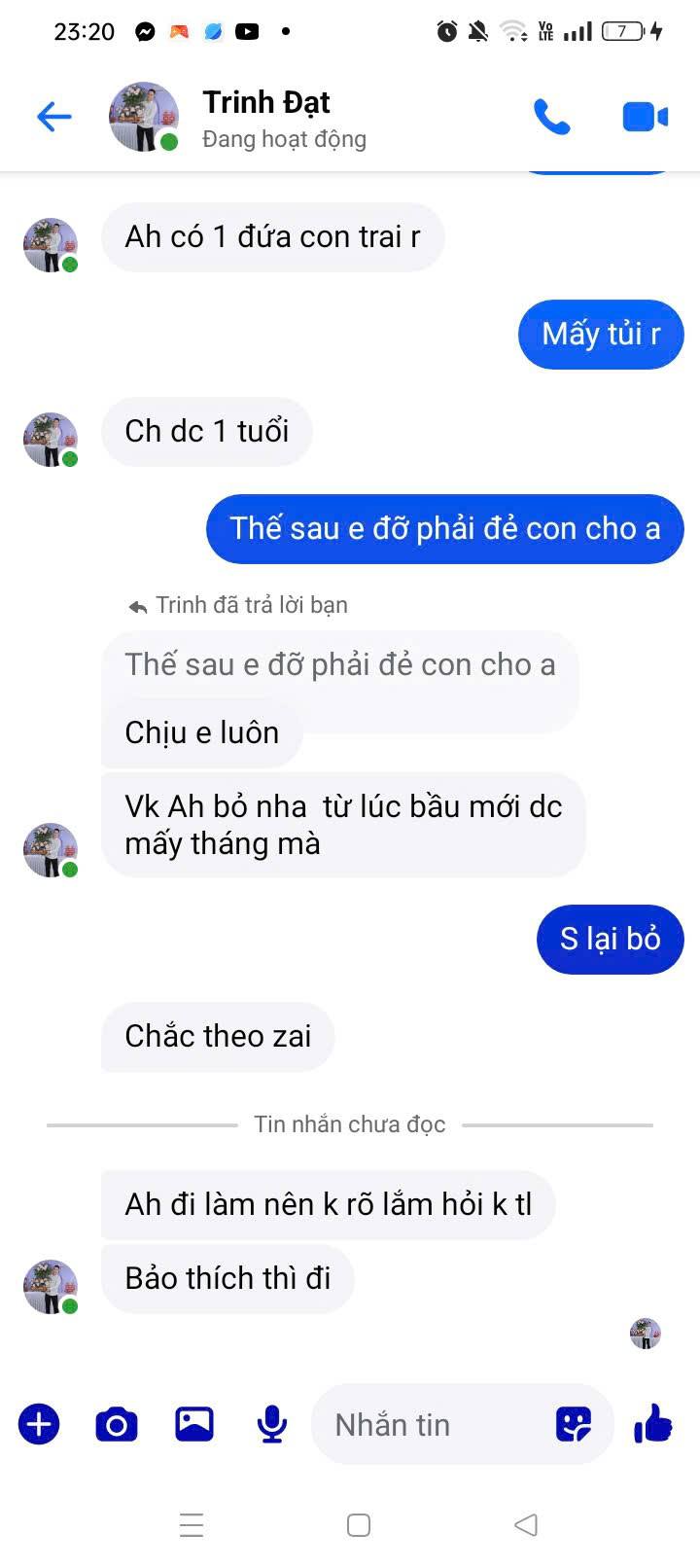Tap the system back button
This screenshot has width=700, height=1568.
526,1524
